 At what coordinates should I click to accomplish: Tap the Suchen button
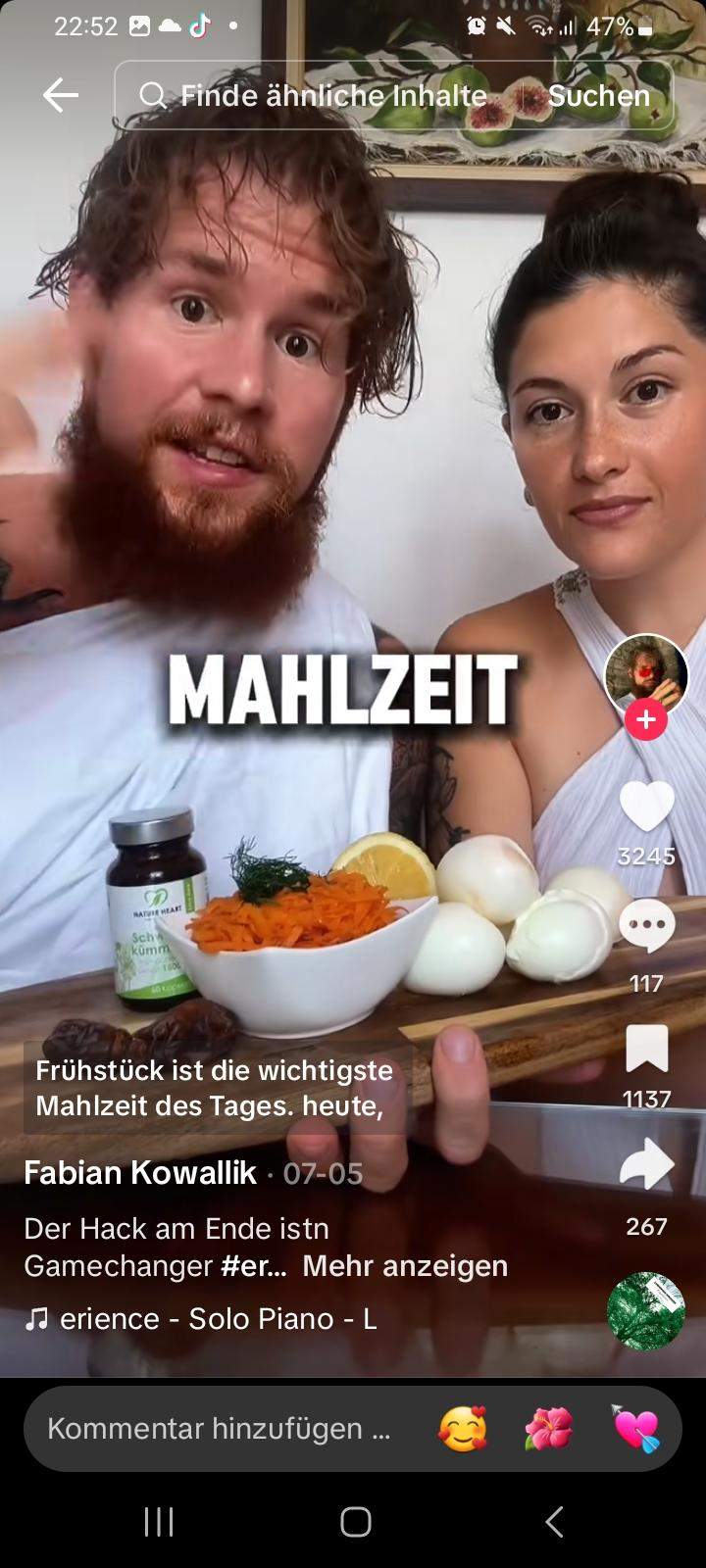tap(599, 95)
